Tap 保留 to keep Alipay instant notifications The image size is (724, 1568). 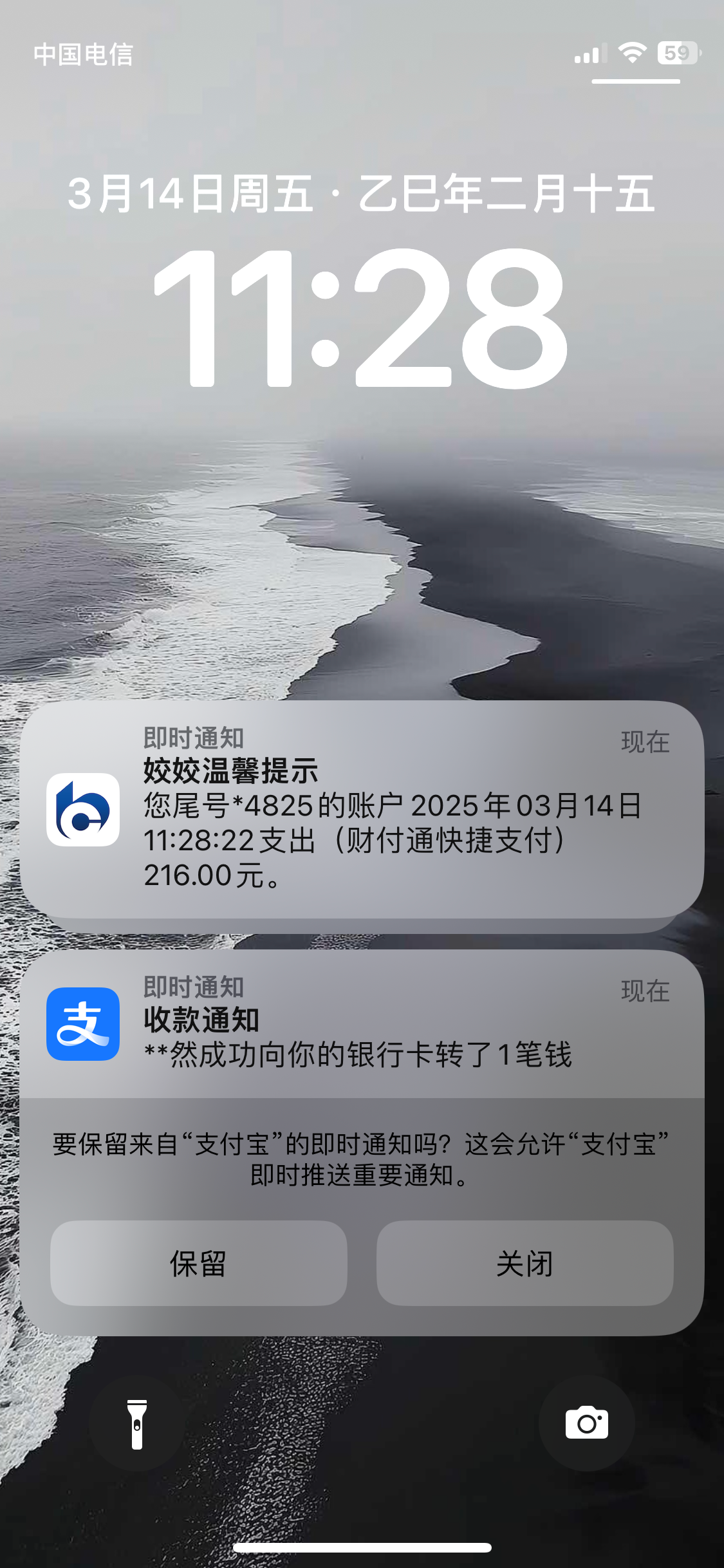[198, 1263]
